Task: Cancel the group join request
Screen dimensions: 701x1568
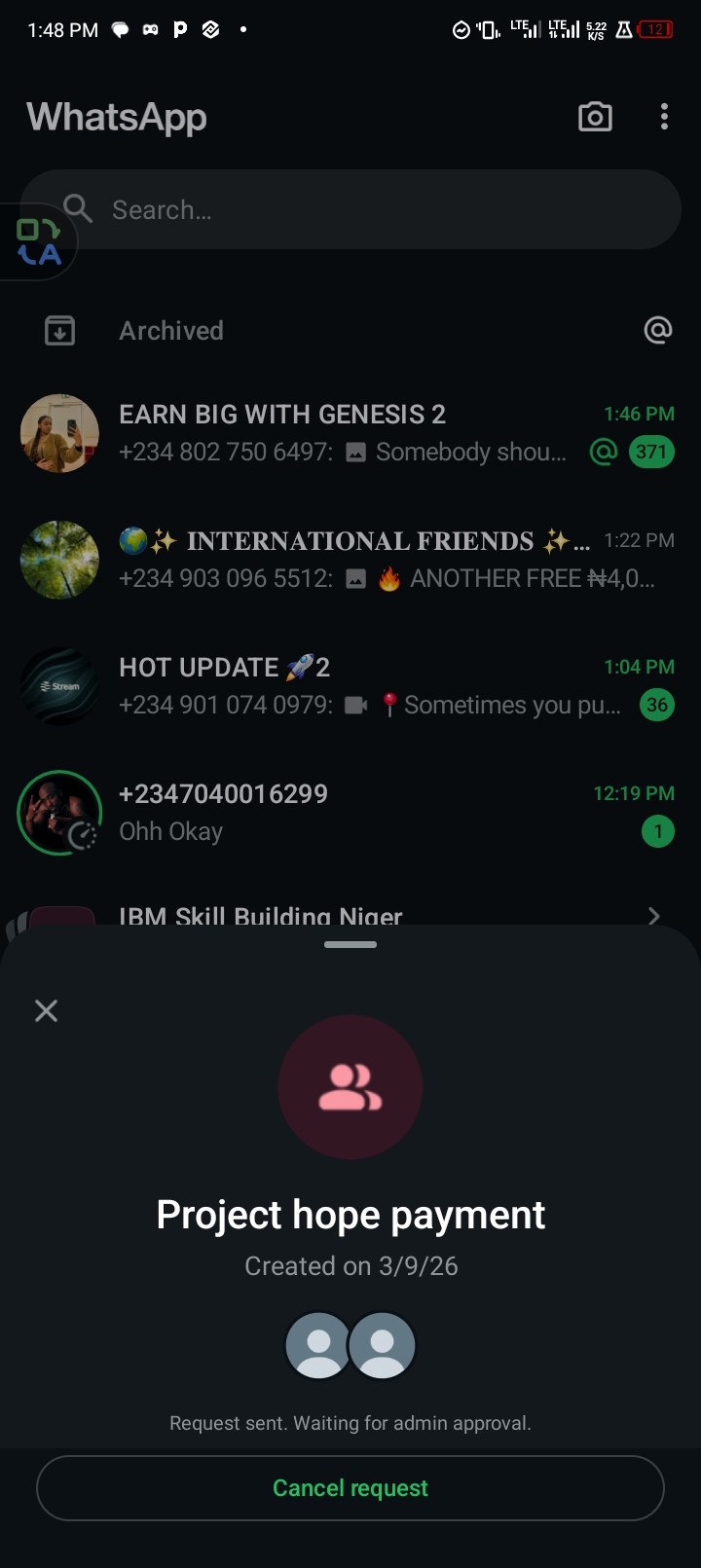Action: click(350, 1487)
